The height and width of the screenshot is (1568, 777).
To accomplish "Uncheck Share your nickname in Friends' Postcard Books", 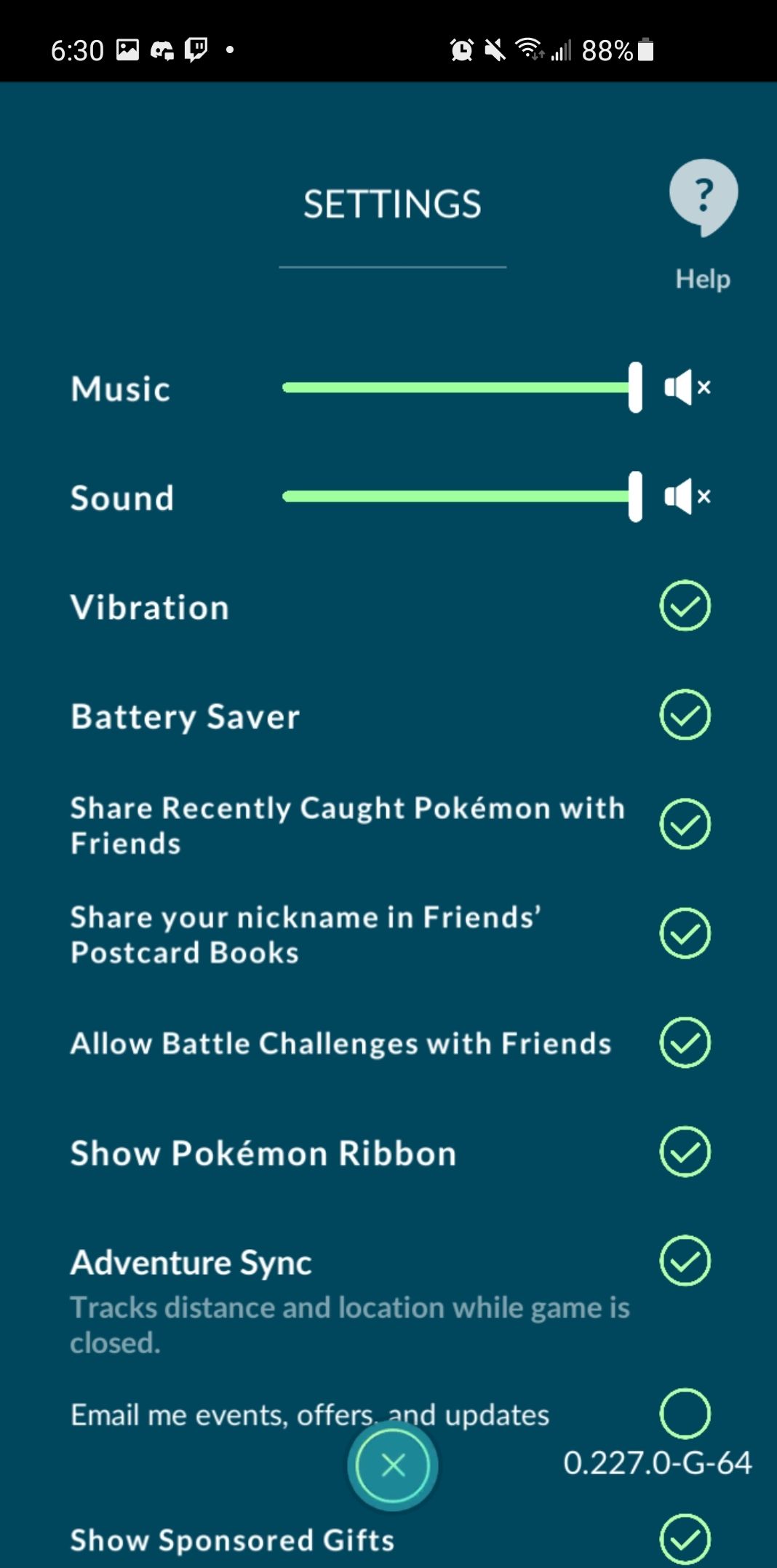I will 685,934.
